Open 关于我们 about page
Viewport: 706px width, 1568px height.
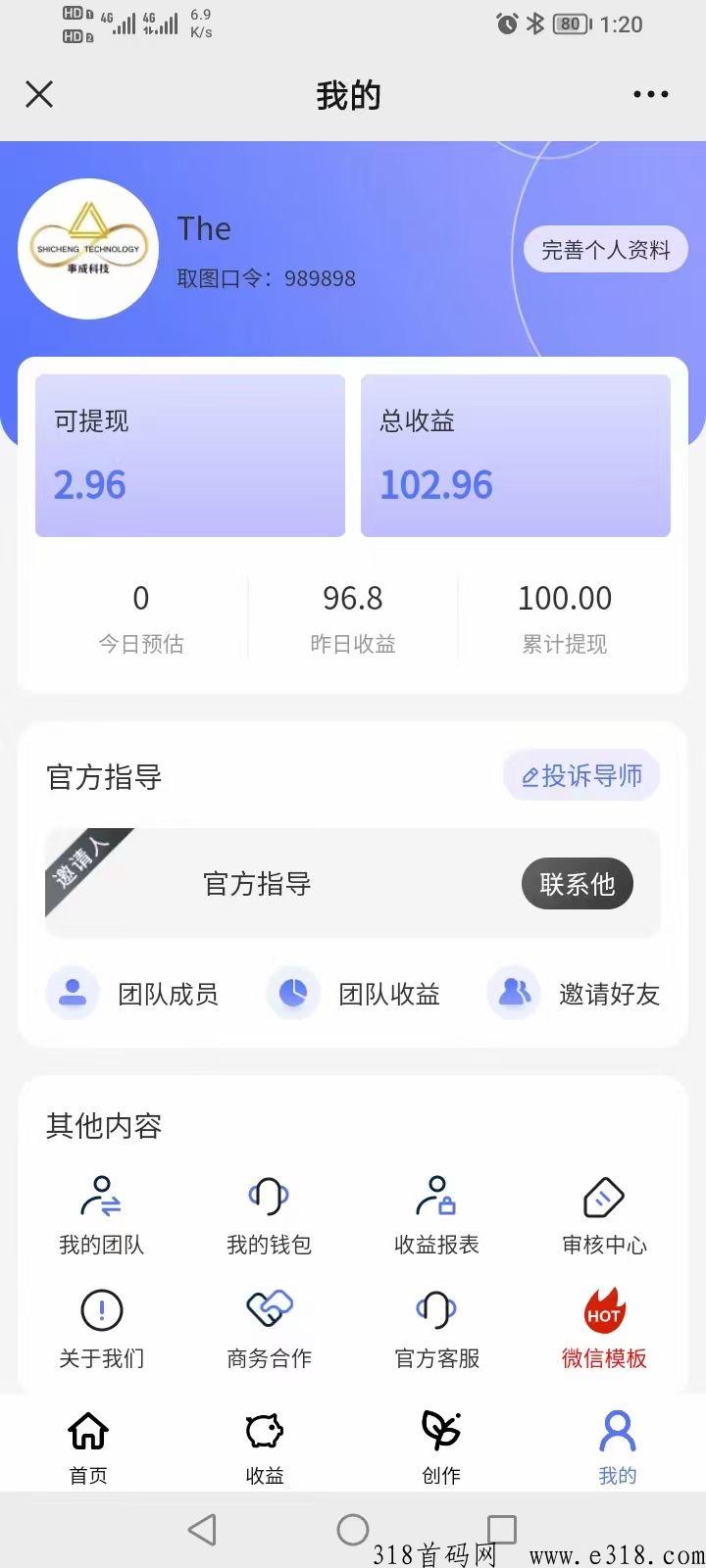101,1329
